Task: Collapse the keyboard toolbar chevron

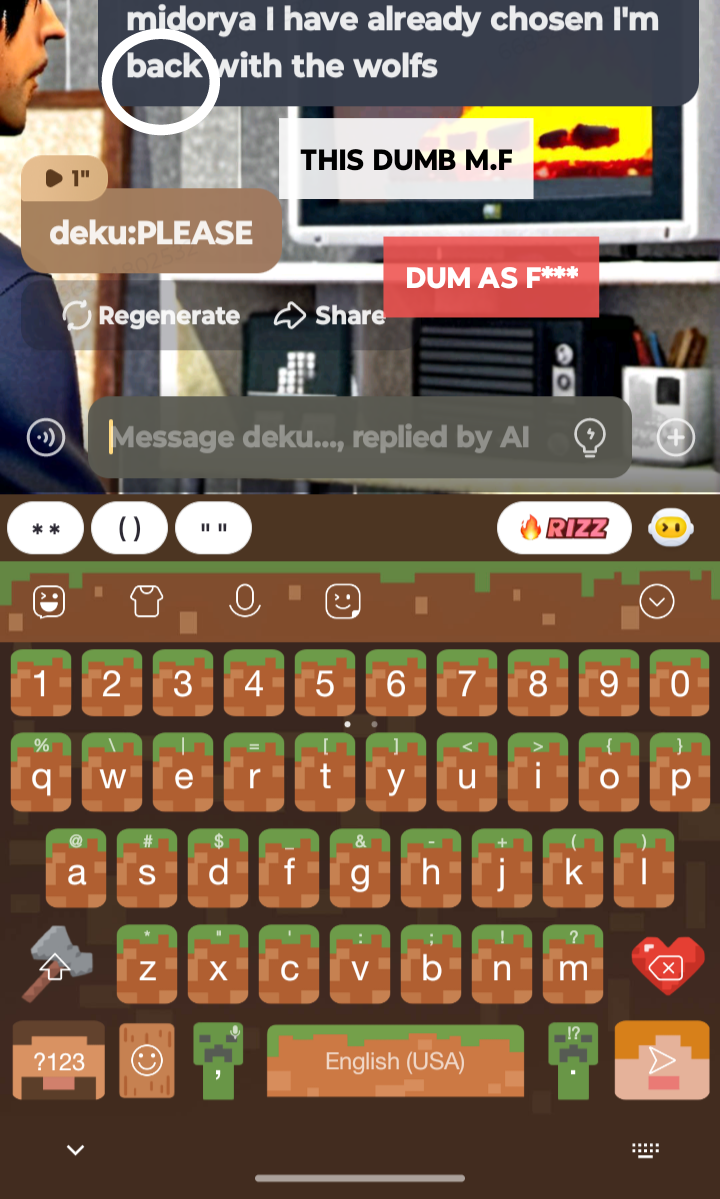Action: 656,601
